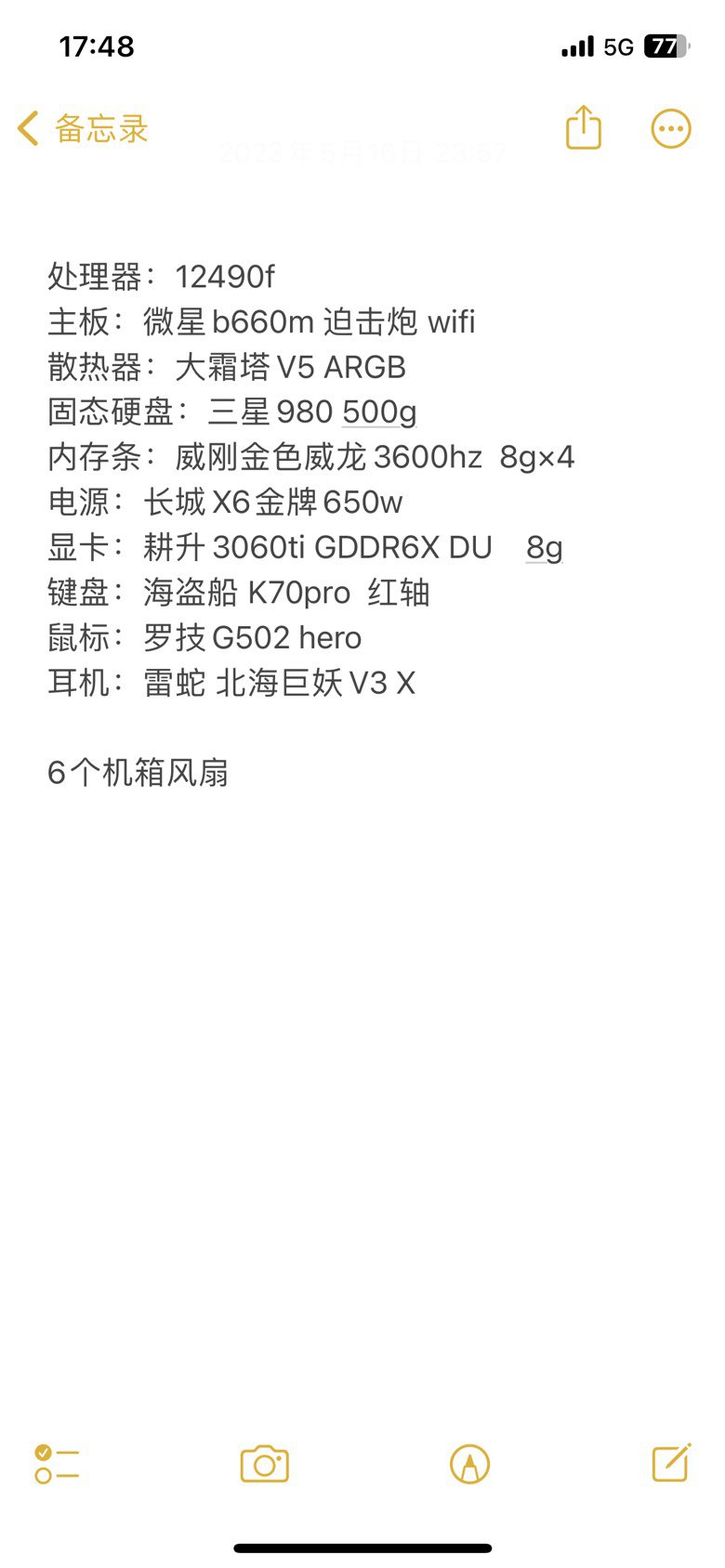Open the camera attachment option
The height and width of the screenshot is (1568, 725).
(265, 1464)
